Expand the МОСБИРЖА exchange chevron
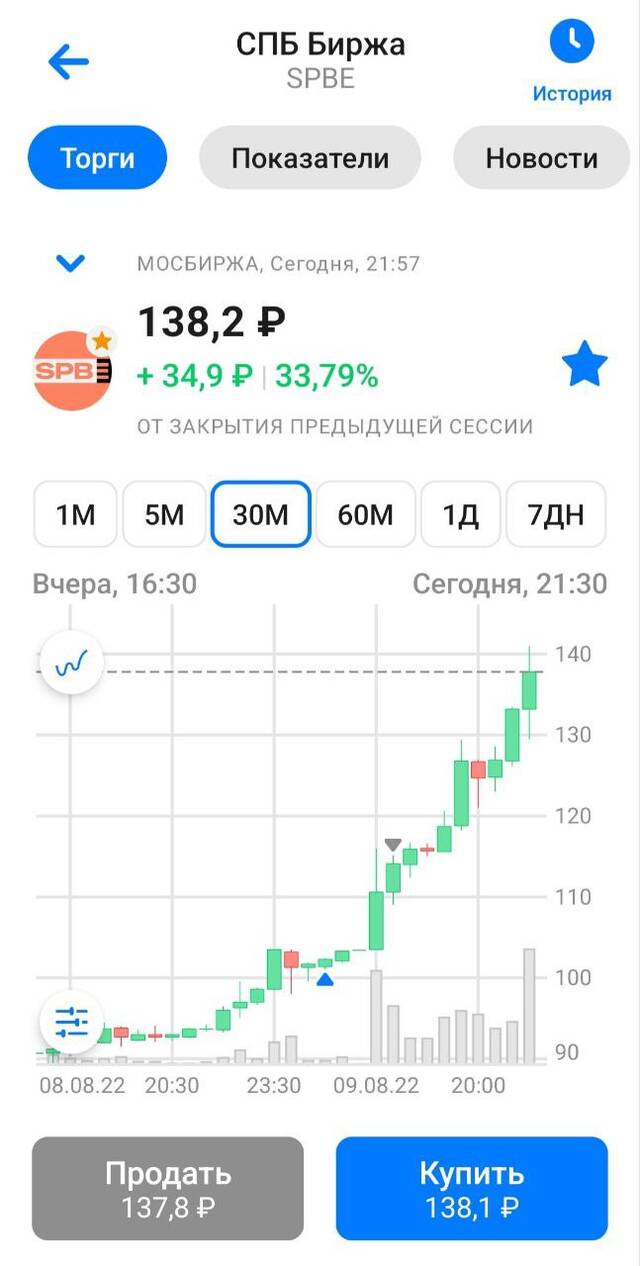640x1266 pixels. (x=71, y=264)
